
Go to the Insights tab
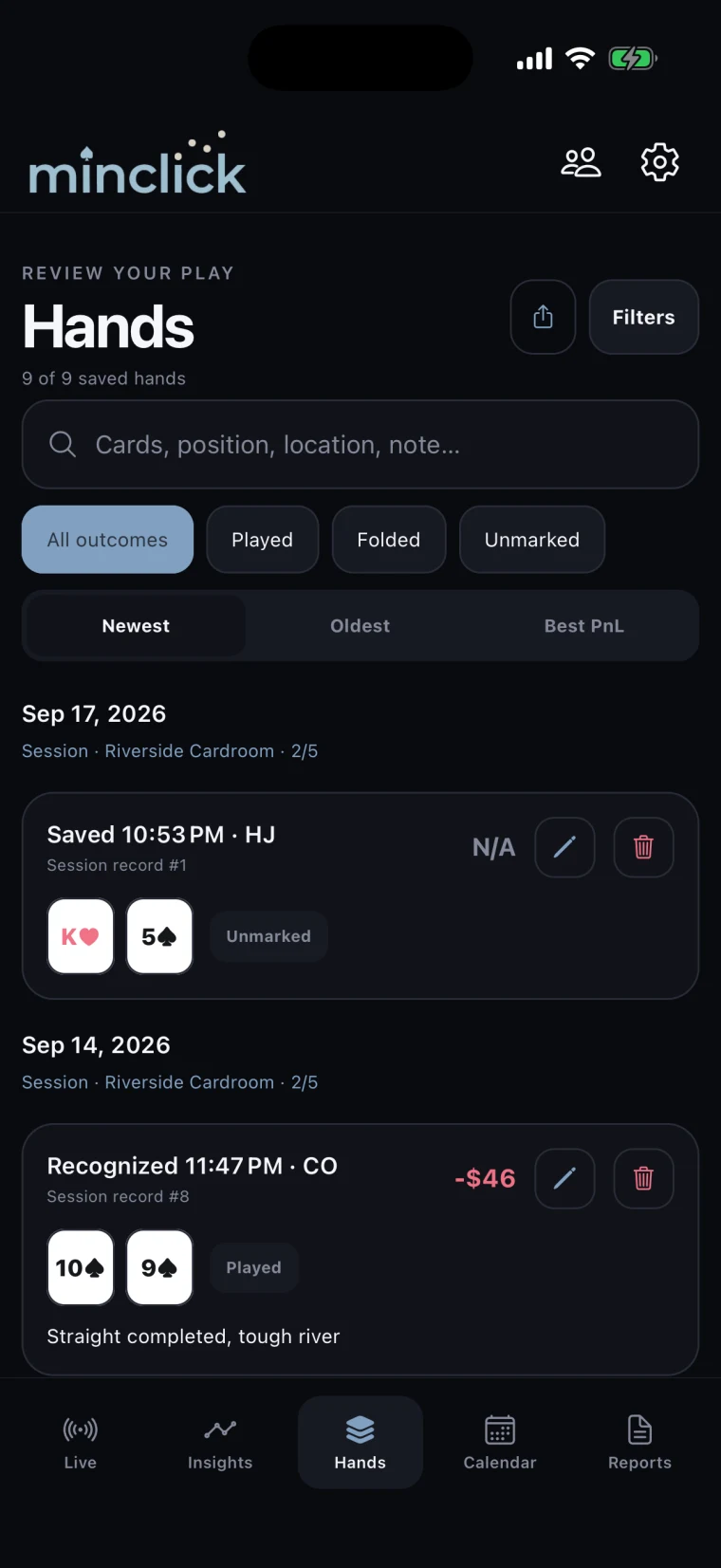[220, 1442]
